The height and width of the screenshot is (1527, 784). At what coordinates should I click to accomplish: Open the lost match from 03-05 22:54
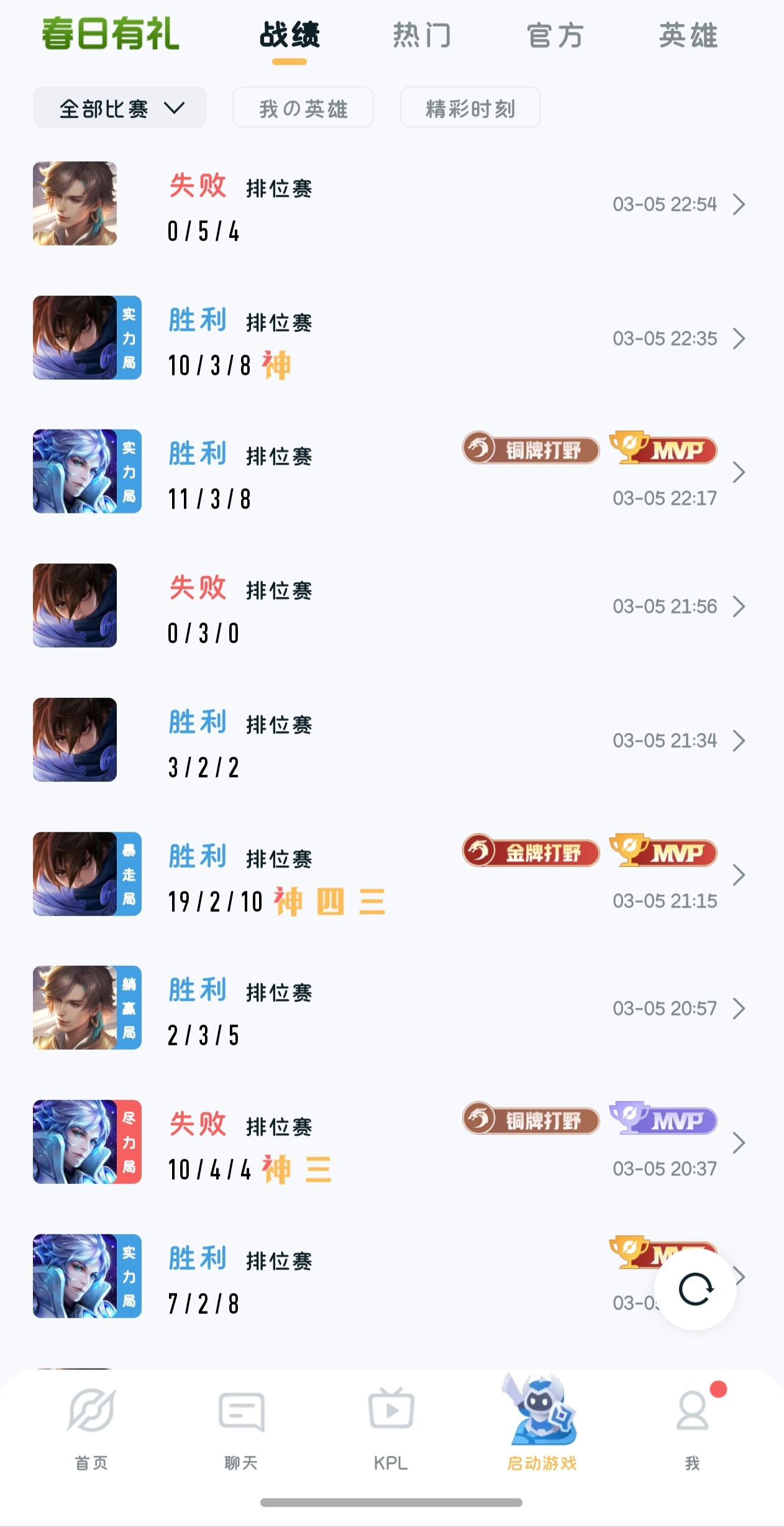(392, 204)
